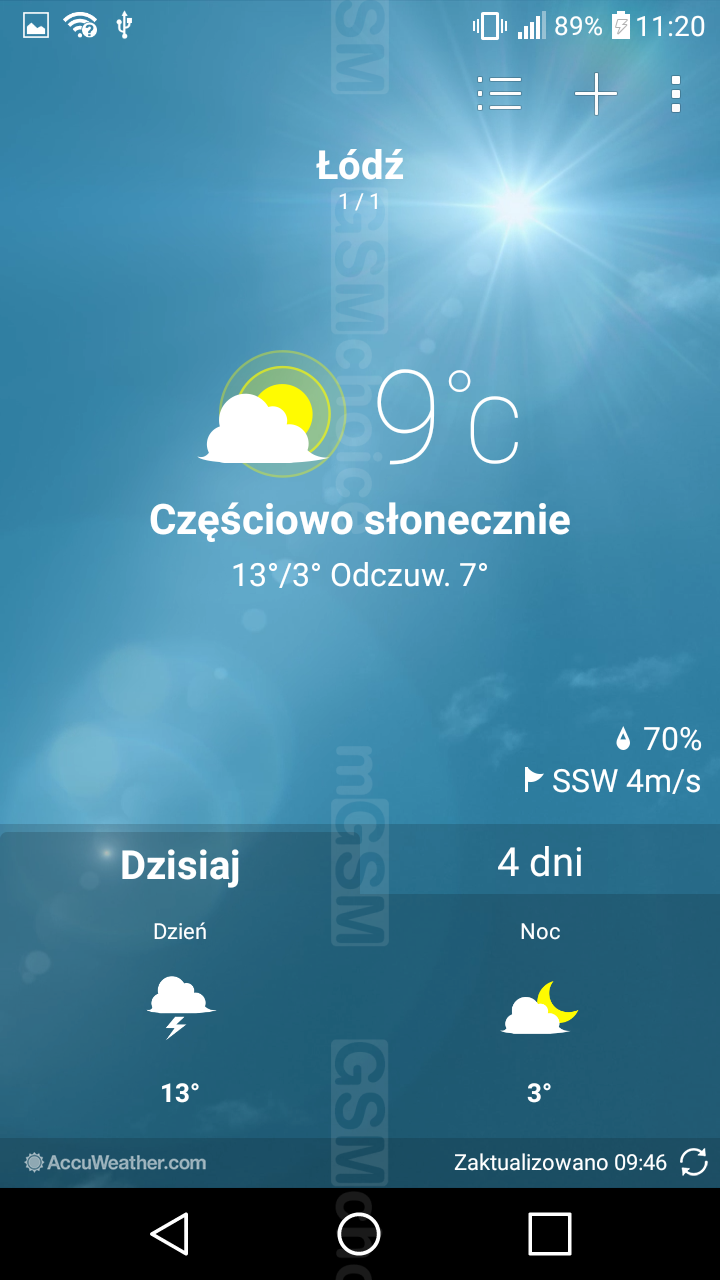
Task: Add a new city with plus icon
Action: tap(596, 93)
